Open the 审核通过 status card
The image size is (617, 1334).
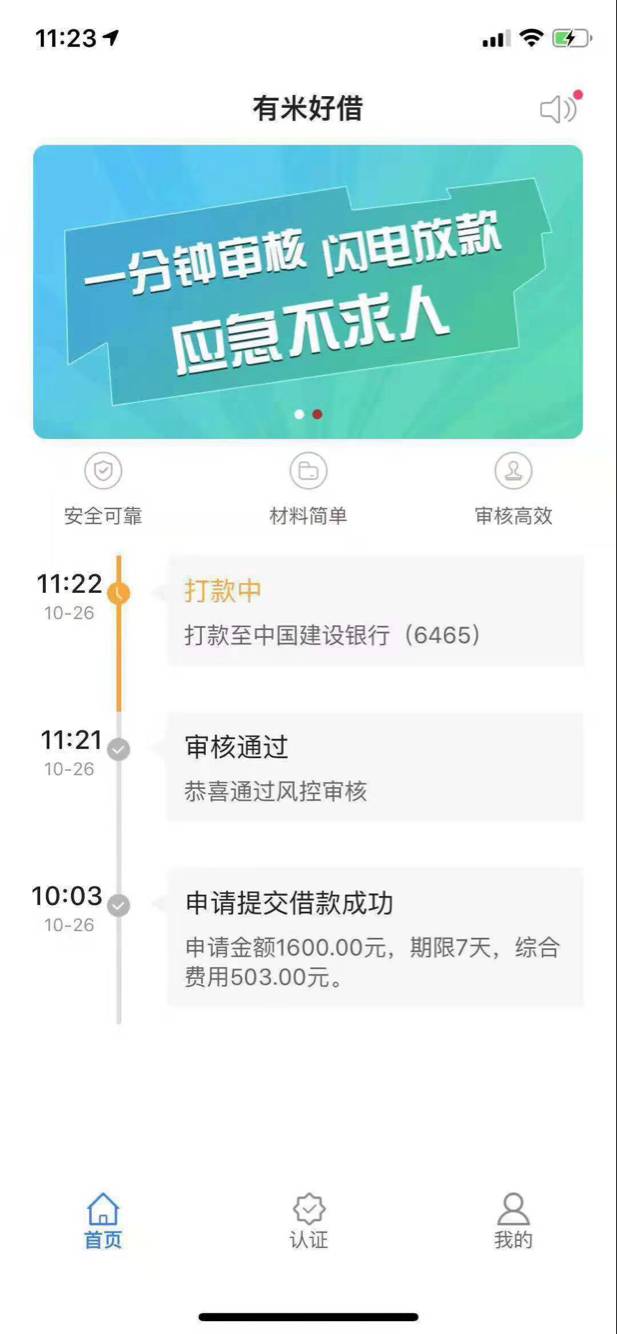tap(375, 767)
